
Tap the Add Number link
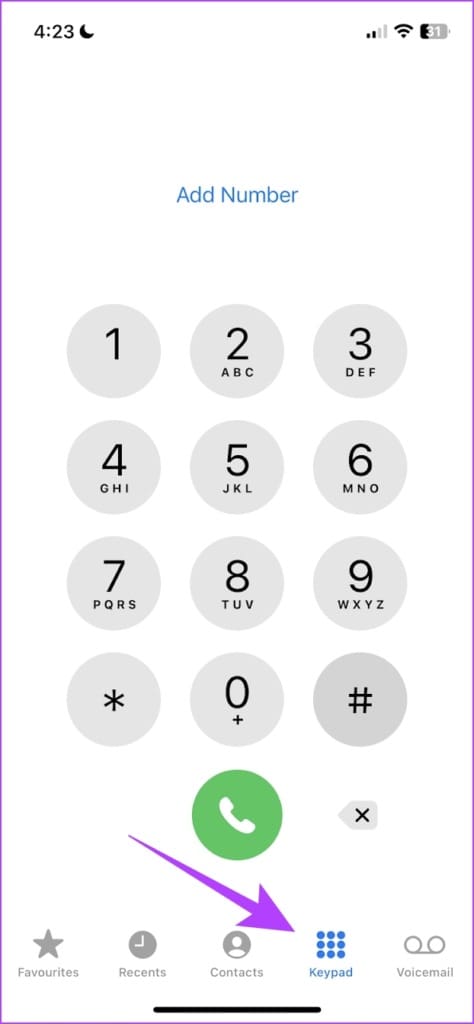tap(237, 195)
